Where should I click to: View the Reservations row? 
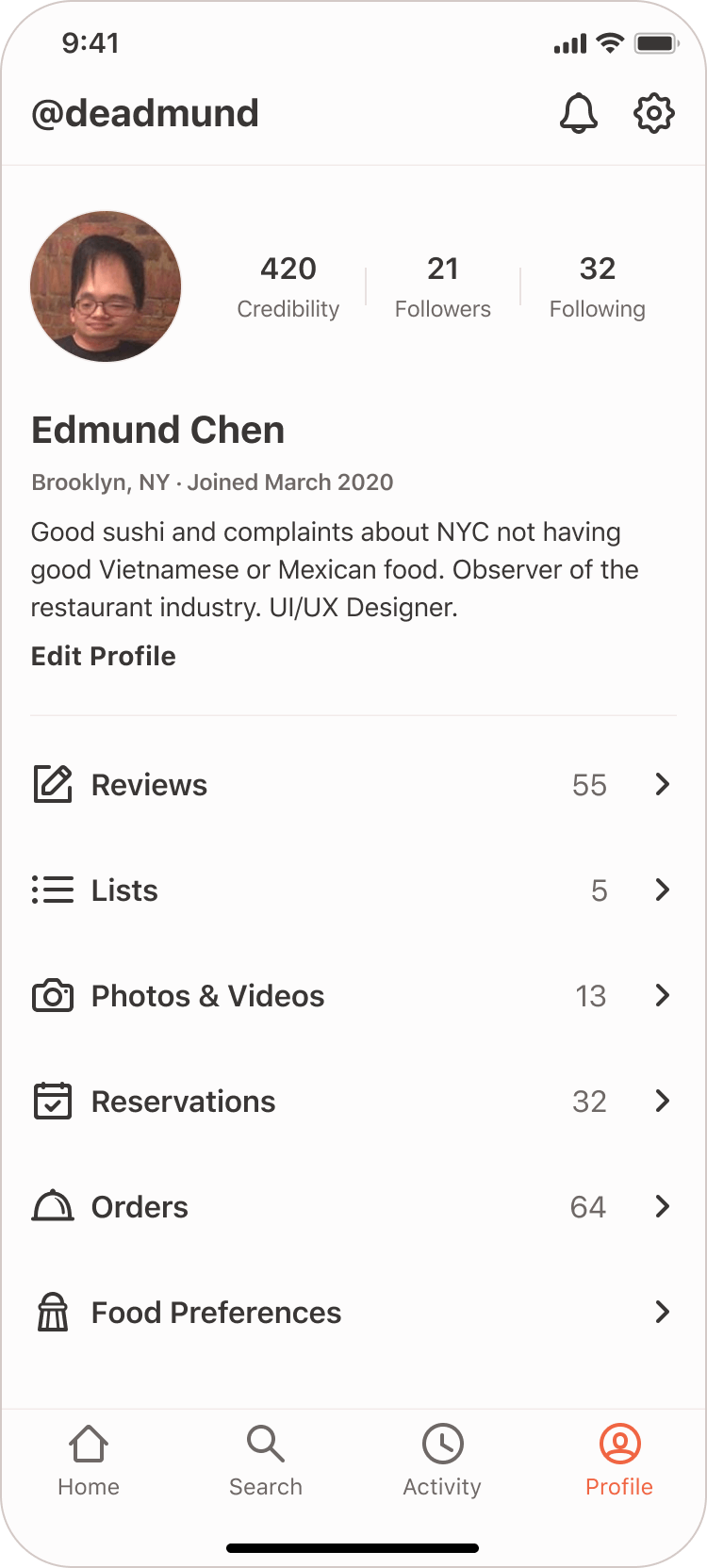click(x=353, y=1102)
